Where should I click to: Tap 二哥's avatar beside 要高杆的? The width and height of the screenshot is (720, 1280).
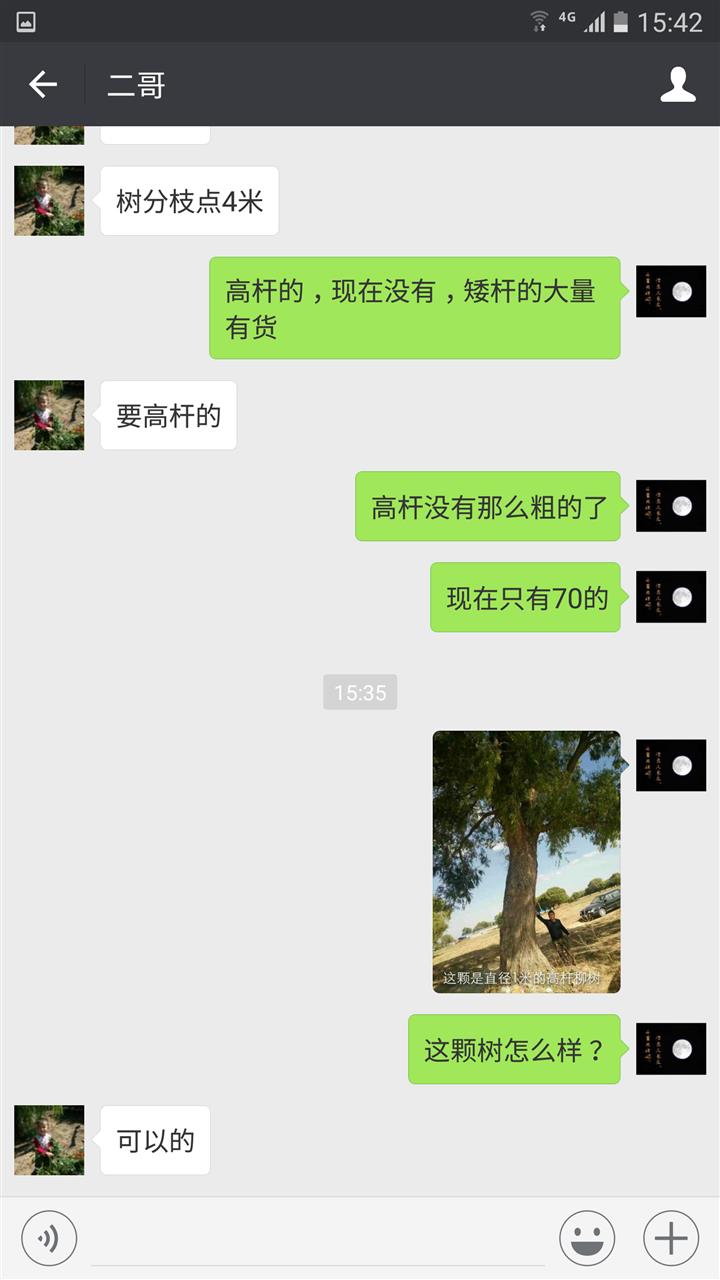coord(49,415)
